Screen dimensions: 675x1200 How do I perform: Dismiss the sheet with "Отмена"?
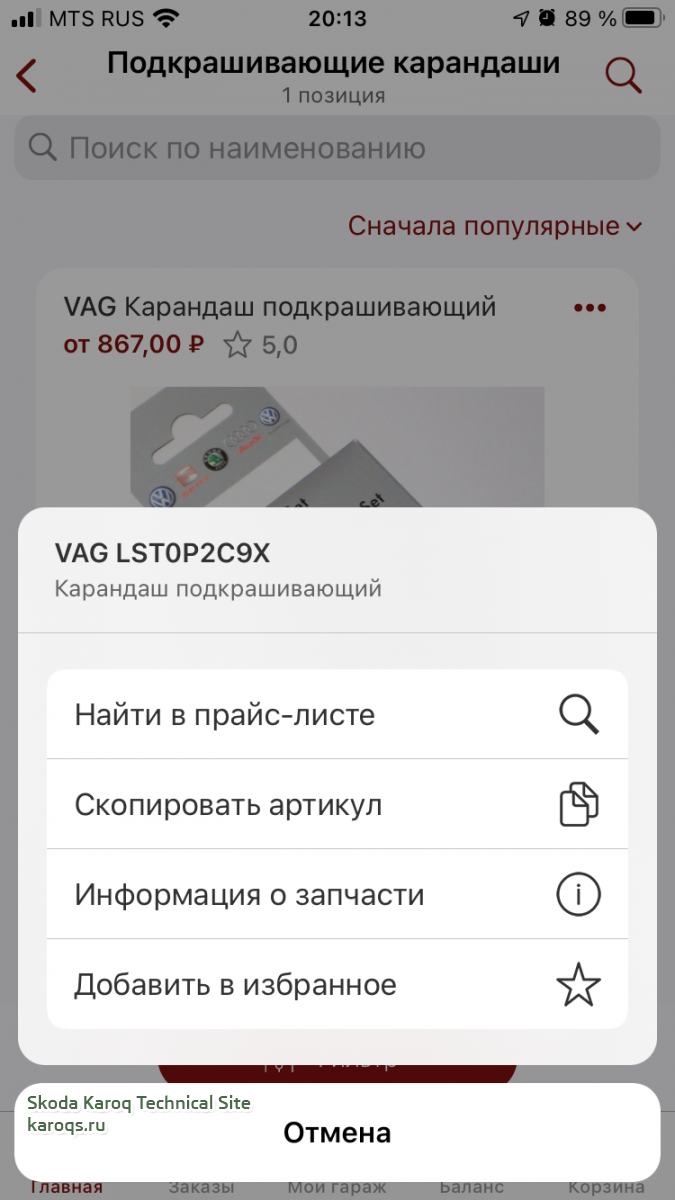pos(337,1133)
